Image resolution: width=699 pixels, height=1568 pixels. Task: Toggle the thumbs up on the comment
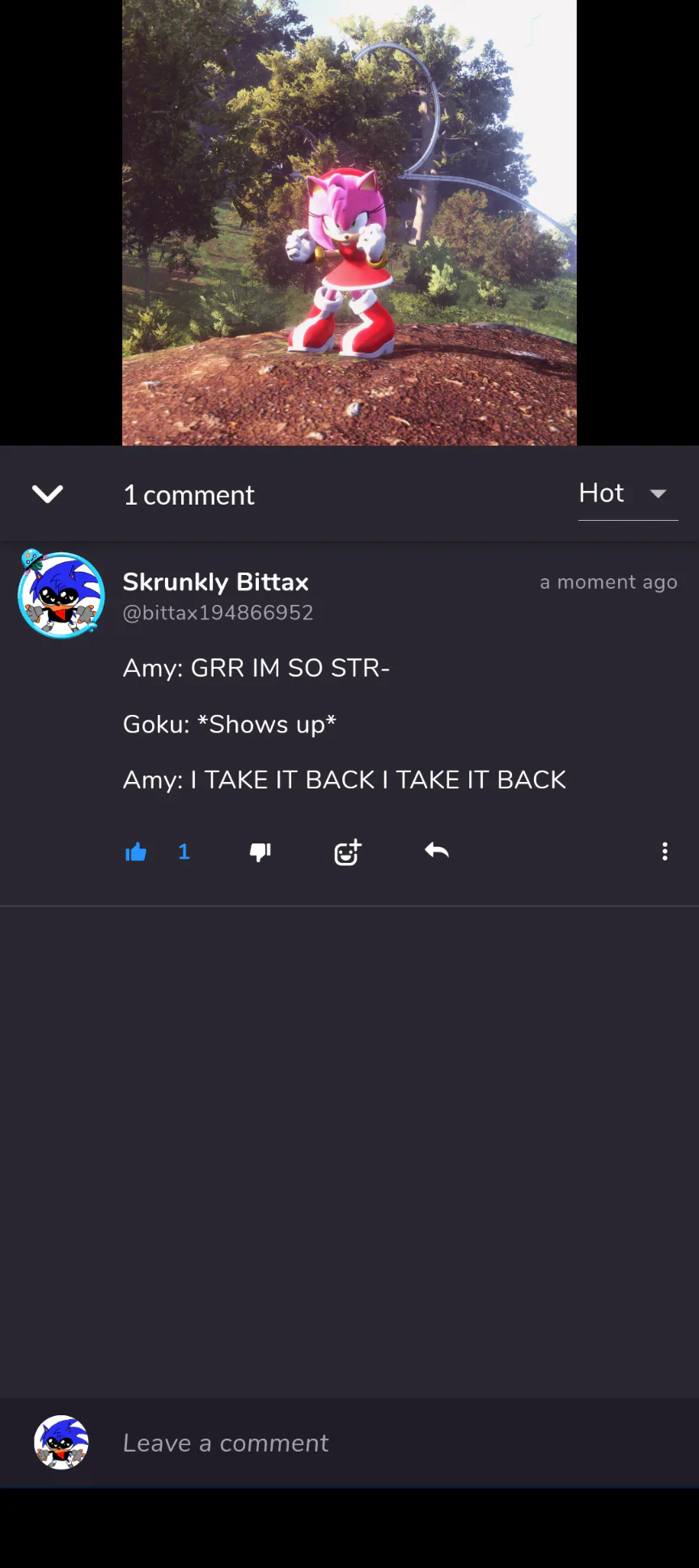tap(136, 852)
